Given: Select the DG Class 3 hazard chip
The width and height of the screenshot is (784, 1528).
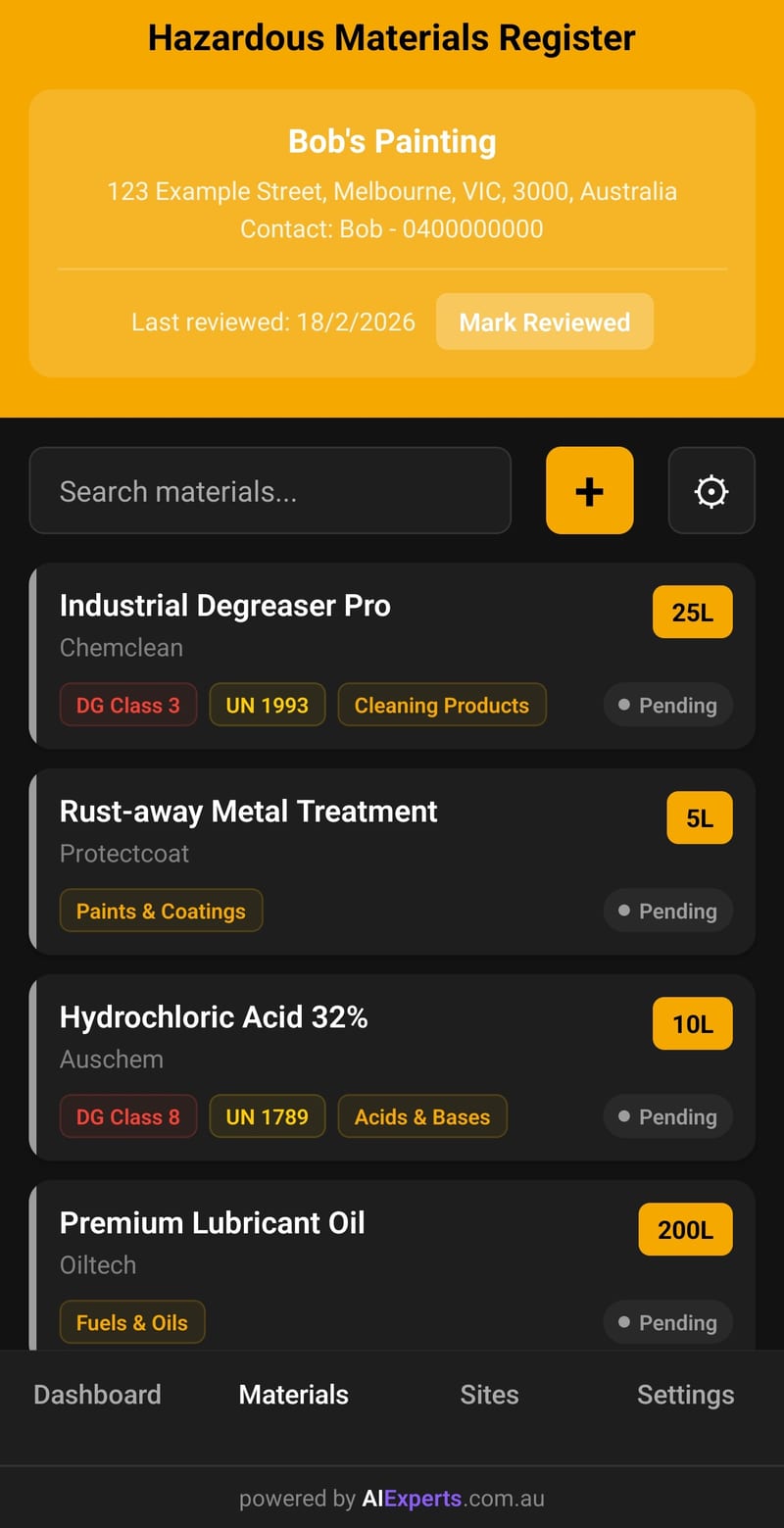Looking at the screenshot, I should tap(128, 705).
